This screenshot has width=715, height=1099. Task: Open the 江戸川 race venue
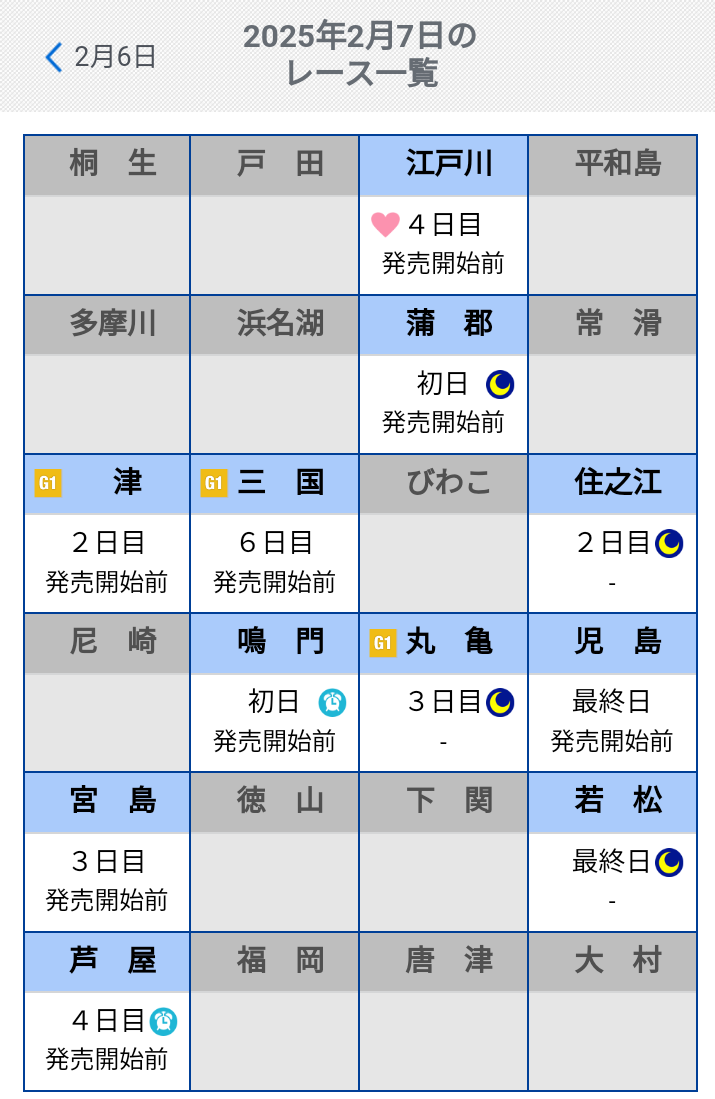point(443,215)
